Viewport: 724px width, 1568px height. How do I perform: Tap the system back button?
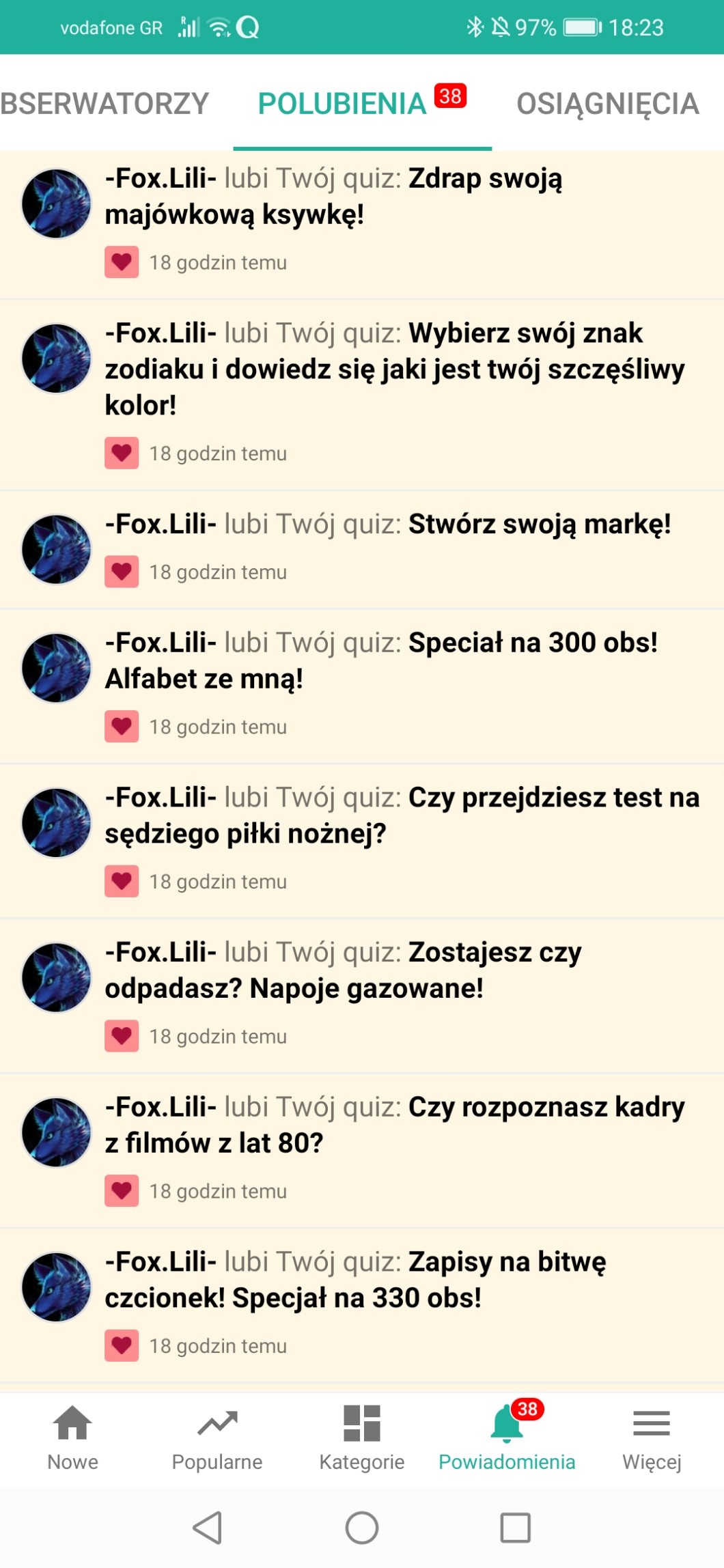(x=208, y=1528)
